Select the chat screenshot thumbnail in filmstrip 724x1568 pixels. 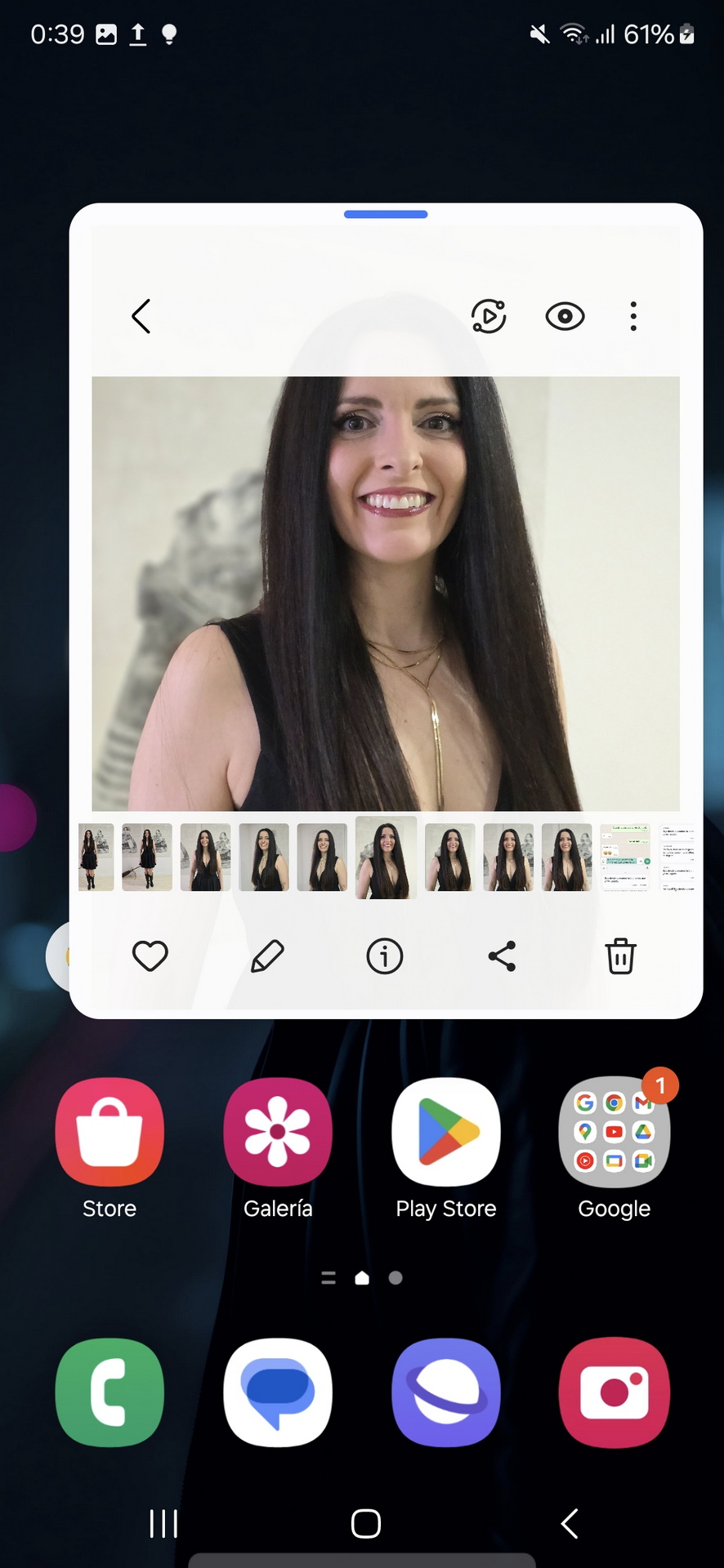625,857
